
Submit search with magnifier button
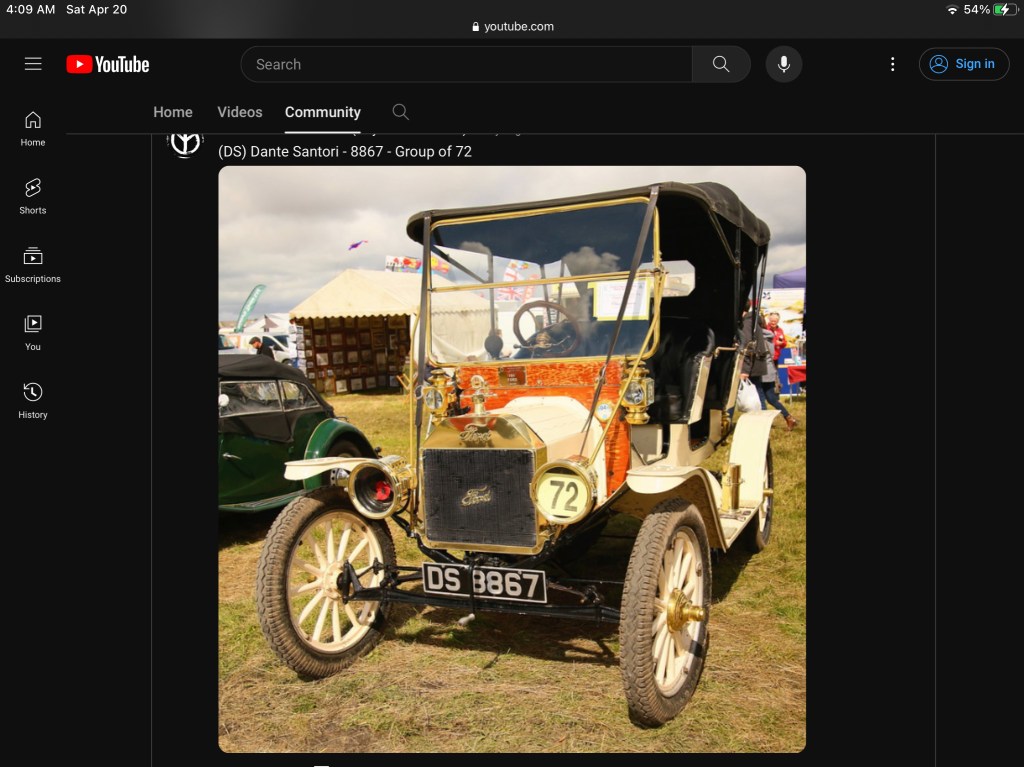coord(721,64)
